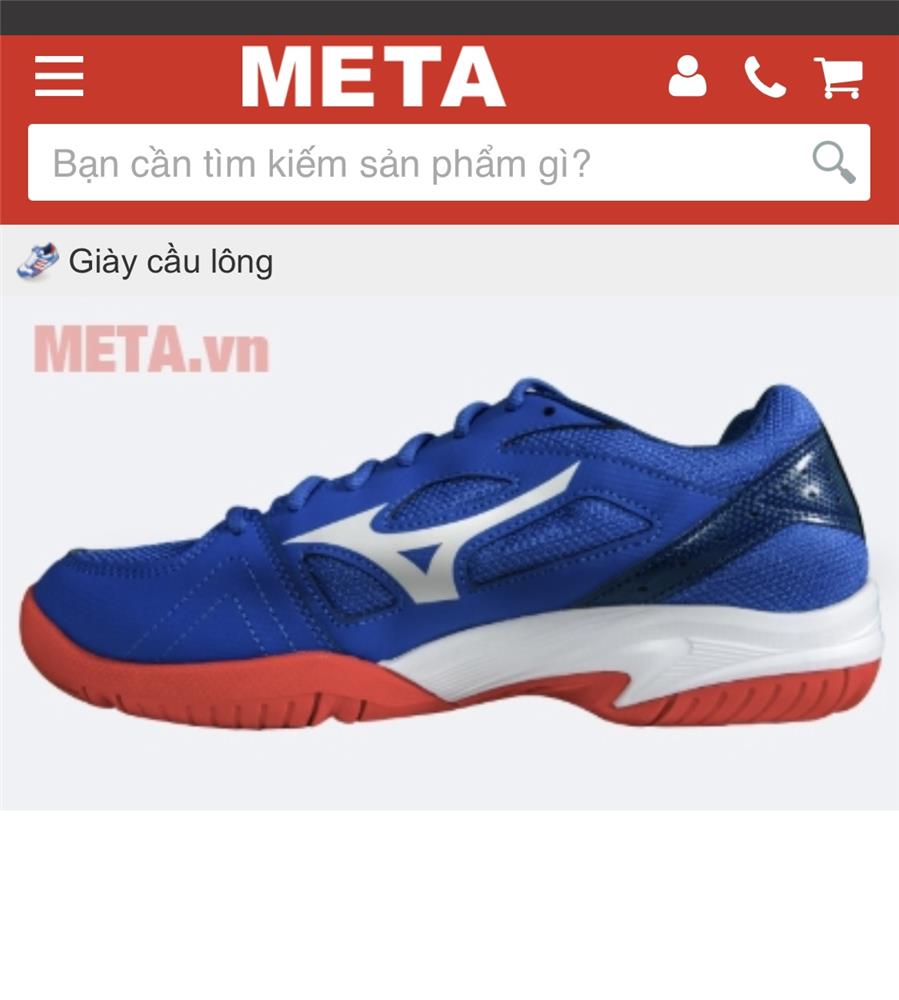Image resolution: width=899 pixels, height=1000 pixels.
Task: Tap the phone call icon
Action: click(764, 77)
